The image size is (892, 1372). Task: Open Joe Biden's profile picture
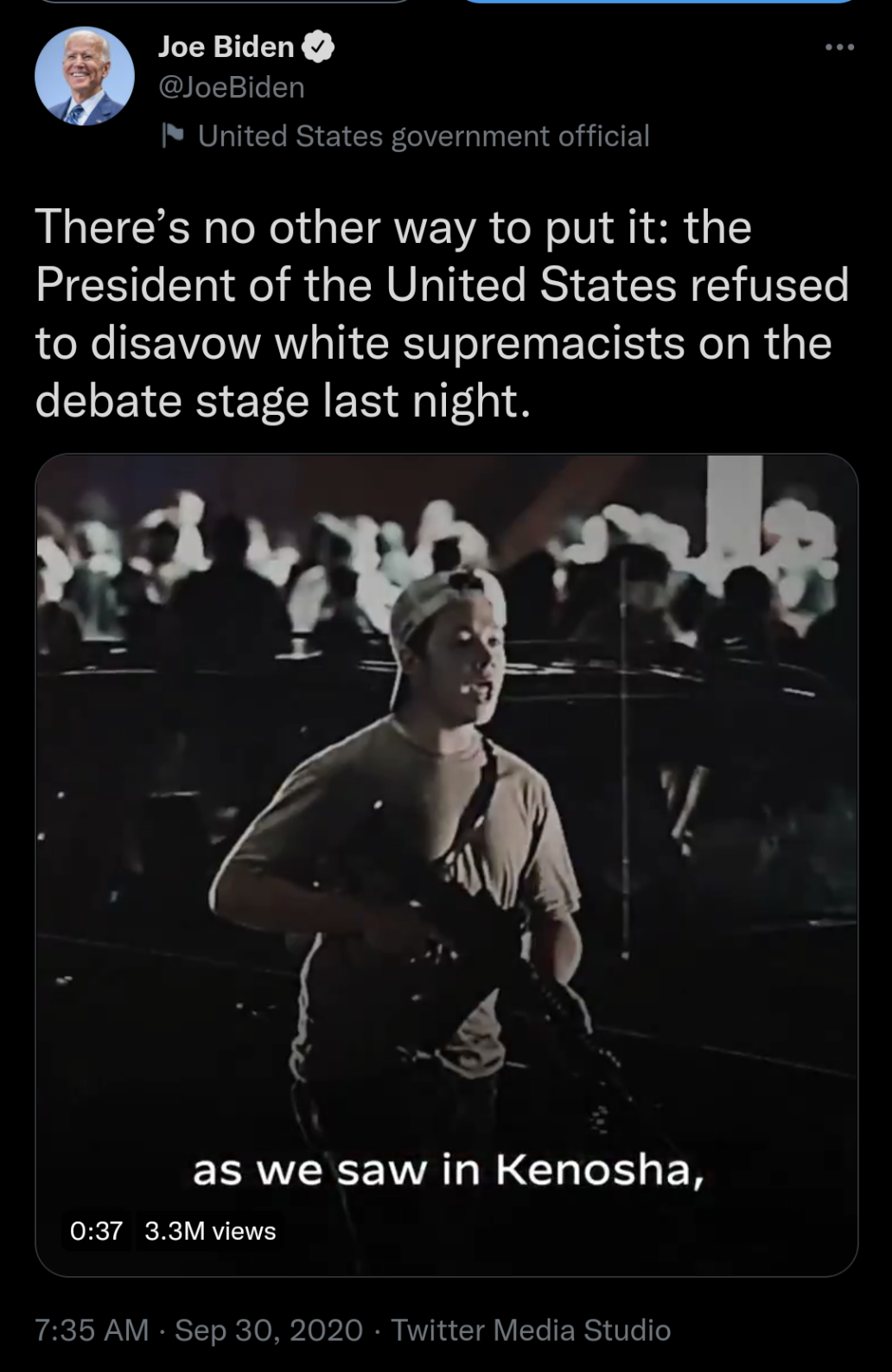tap(84, 76)
